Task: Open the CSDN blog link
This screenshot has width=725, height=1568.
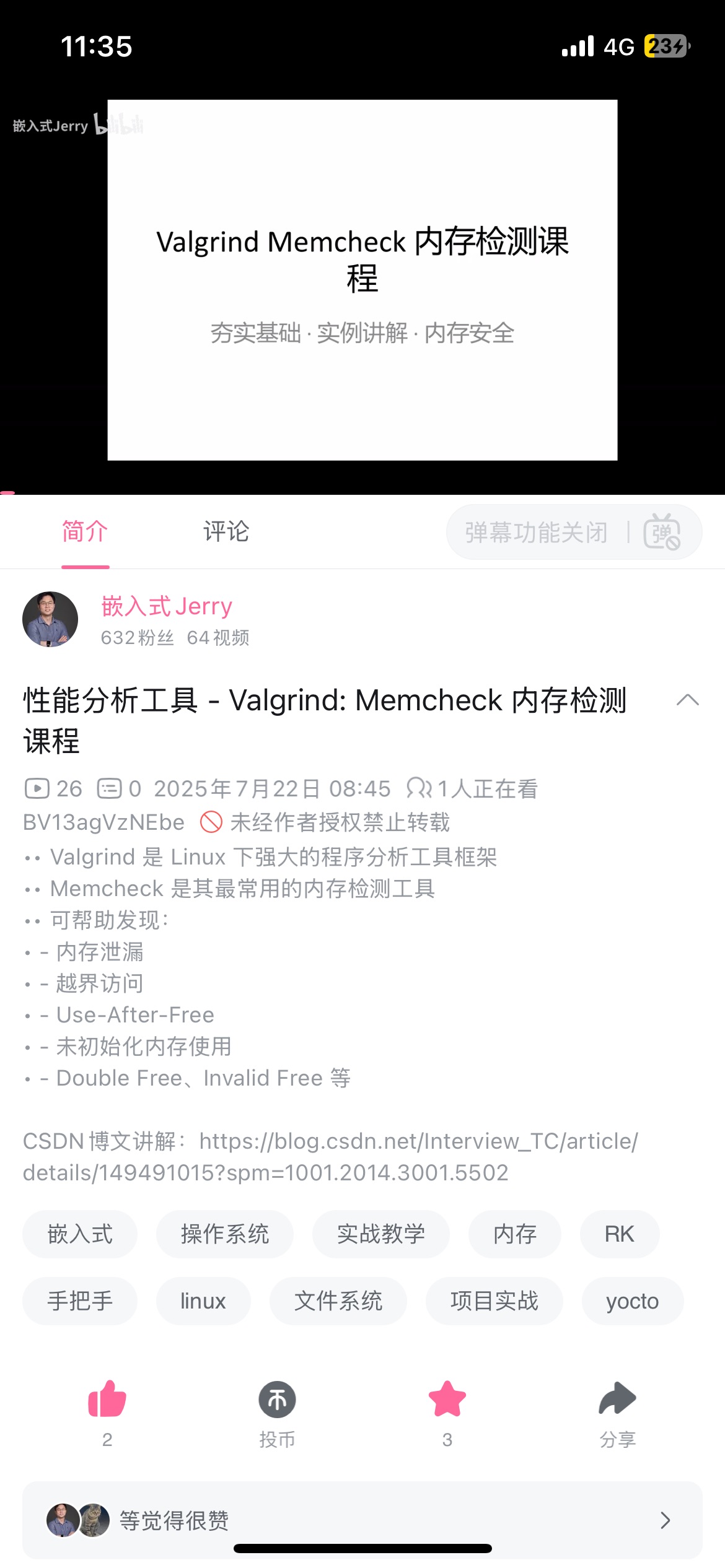Action: 418,1141
